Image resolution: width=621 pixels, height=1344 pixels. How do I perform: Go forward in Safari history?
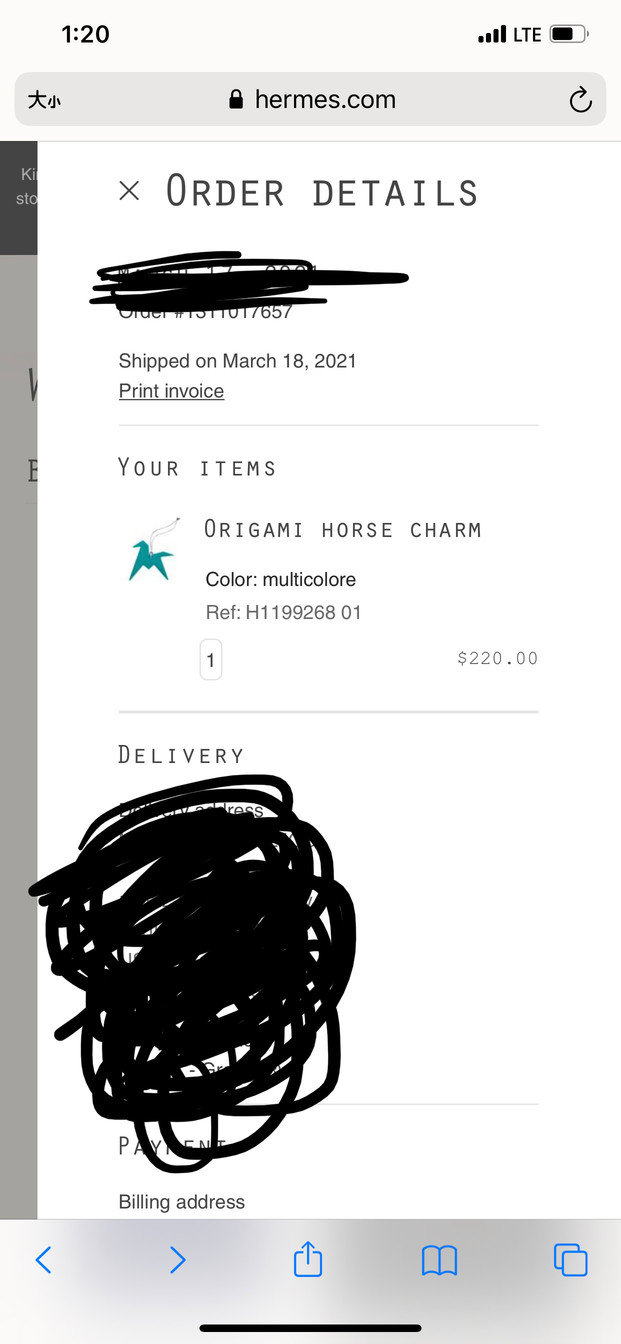[177, 1260]
